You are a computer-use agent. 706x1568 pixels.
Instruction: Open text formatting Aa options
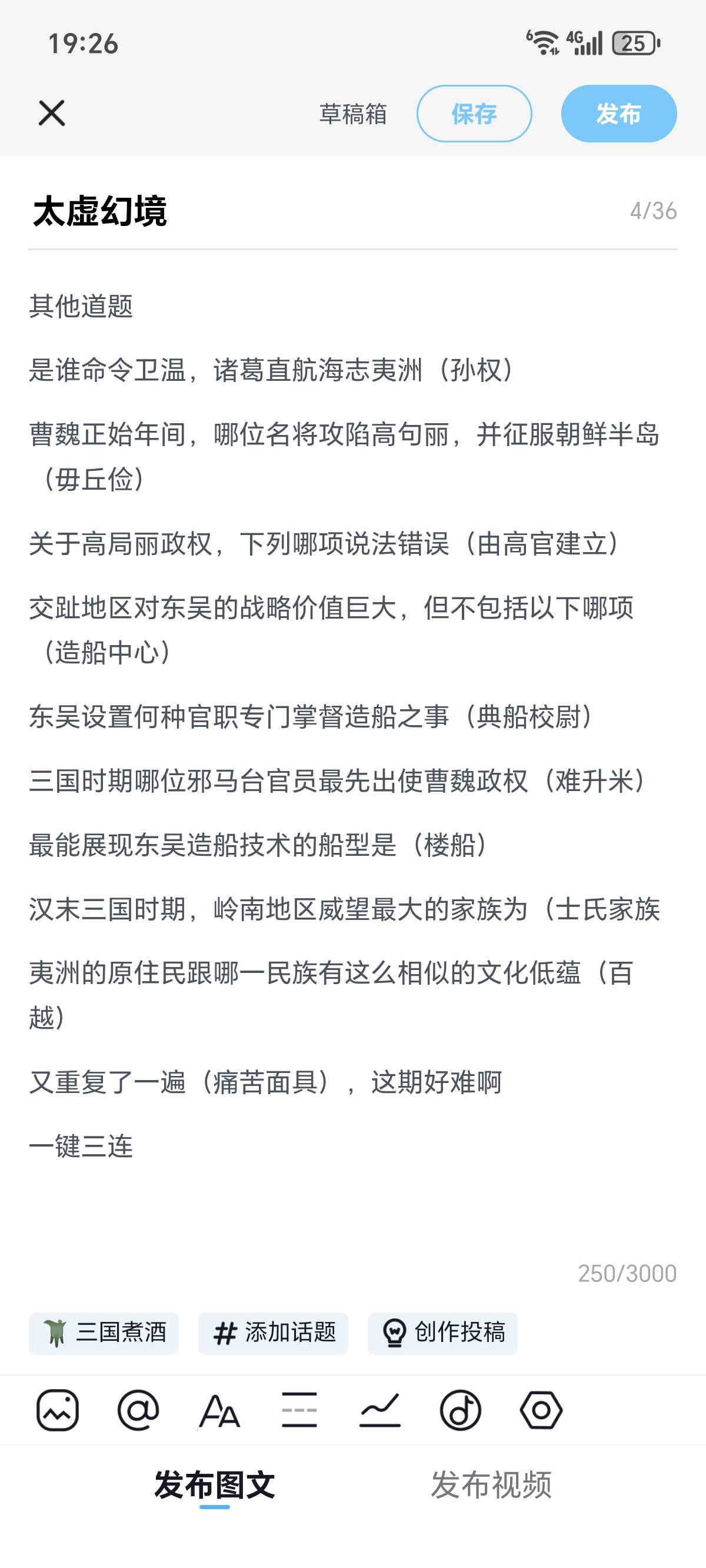(219, 1410)
